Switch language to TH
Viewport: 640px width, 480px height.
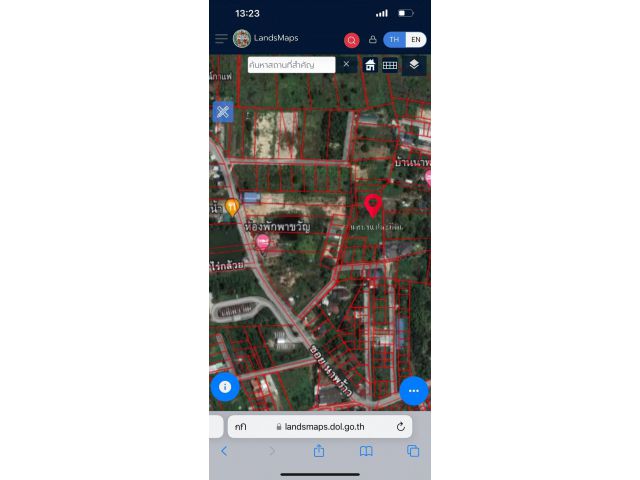394,40
